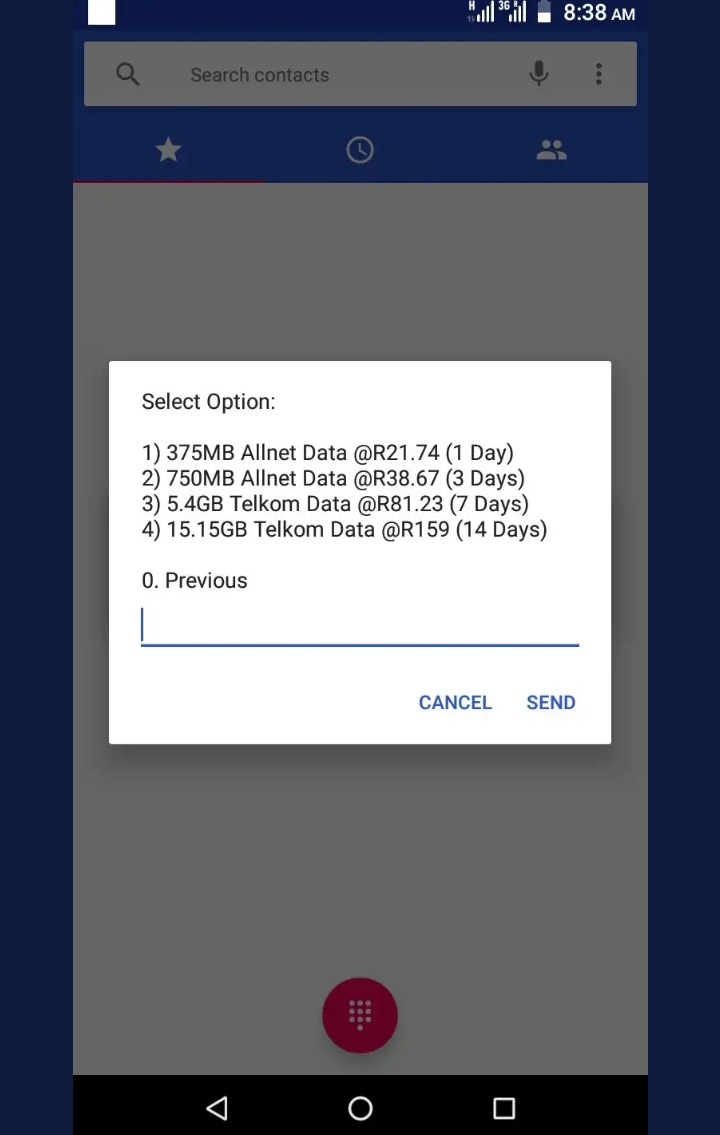Start voice search with the microphone icon
Screen dimensions: 720x1135
click(539, 74)
